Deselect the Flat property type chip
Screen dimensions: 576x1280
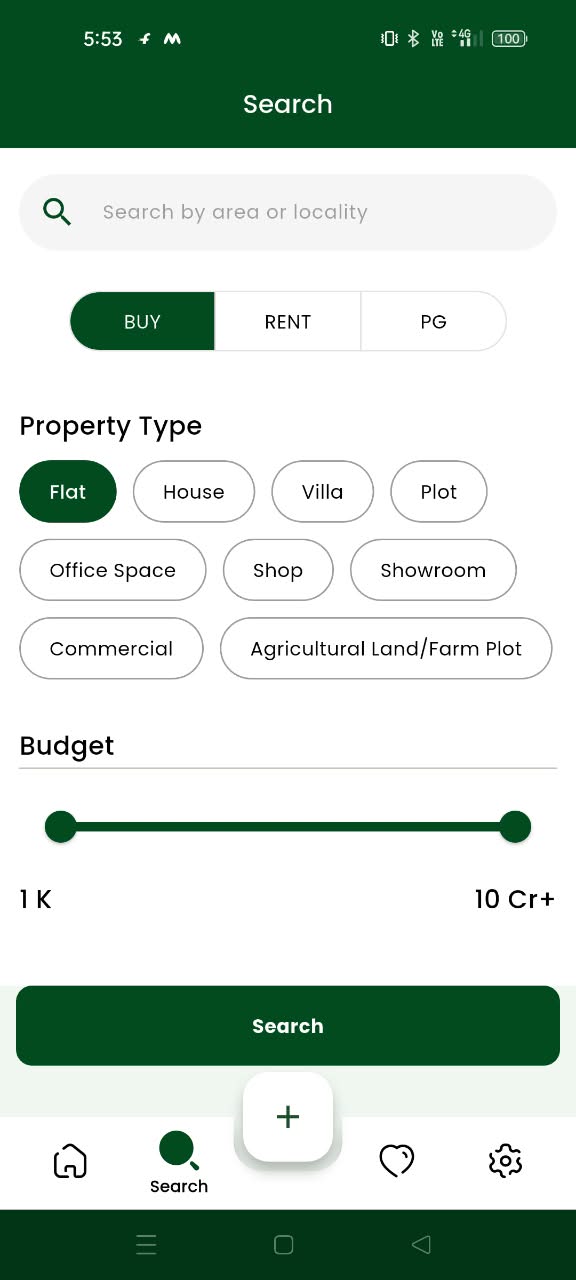[68, 492]
